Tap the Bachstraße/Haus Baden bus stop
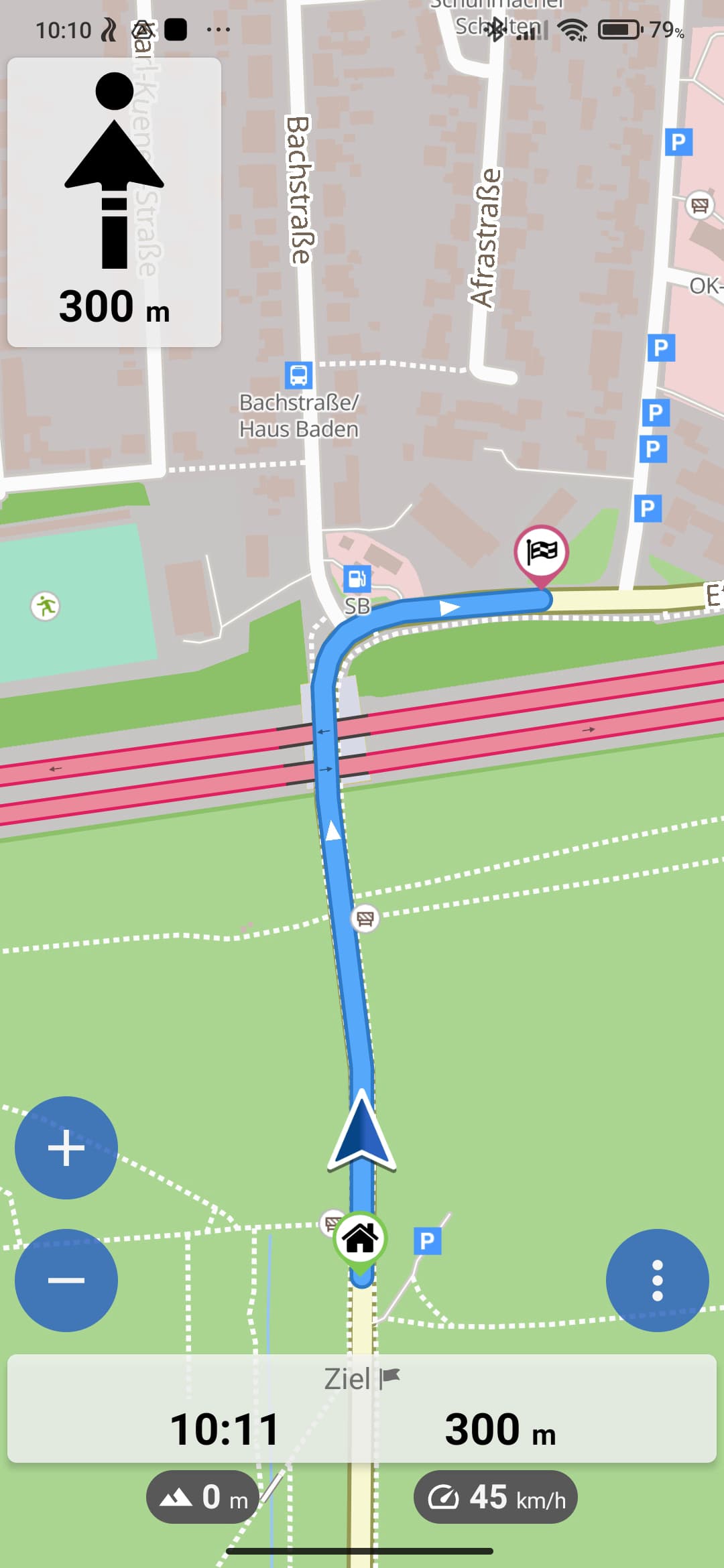724x1568 pixels. 298,375
